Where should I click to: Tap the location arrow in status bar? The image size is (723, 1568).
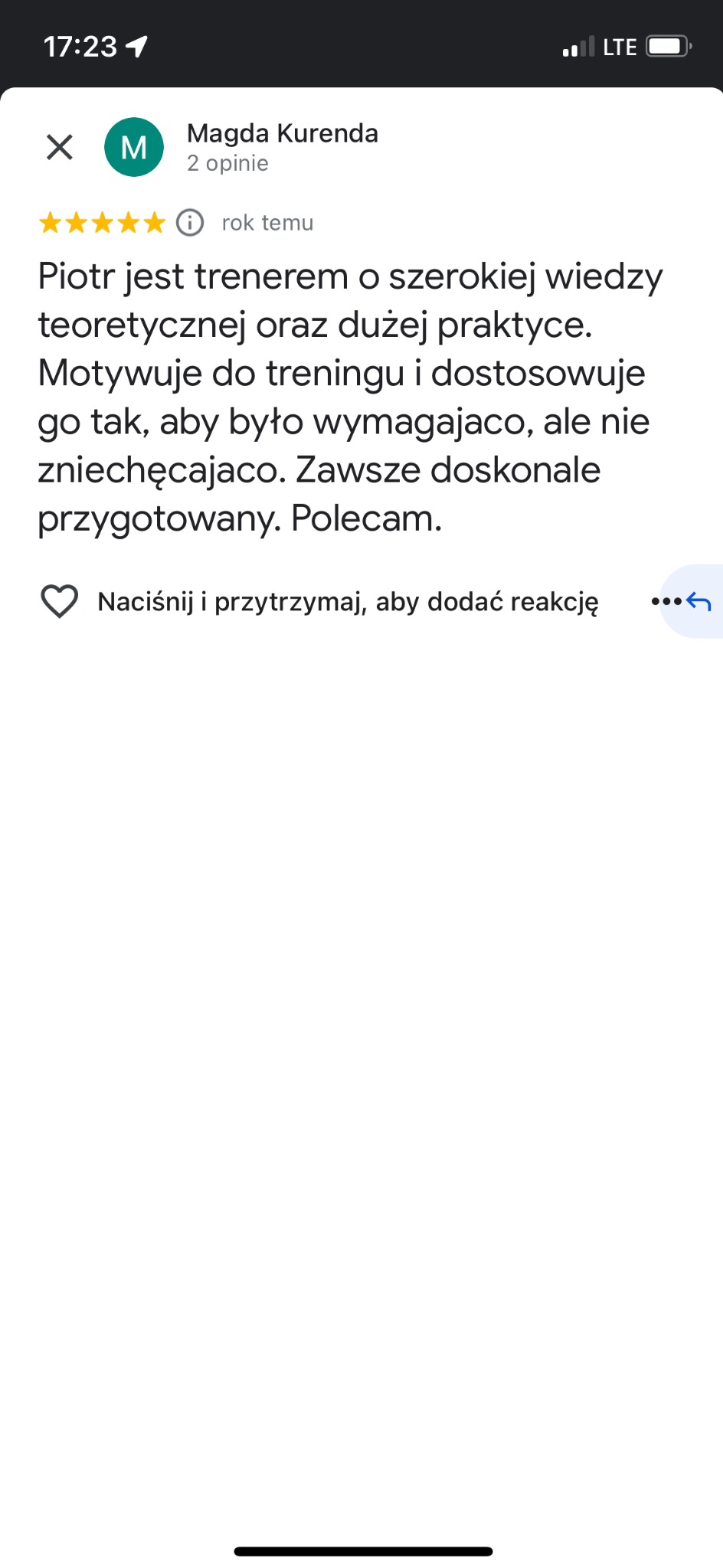click(x=135, y=46)
